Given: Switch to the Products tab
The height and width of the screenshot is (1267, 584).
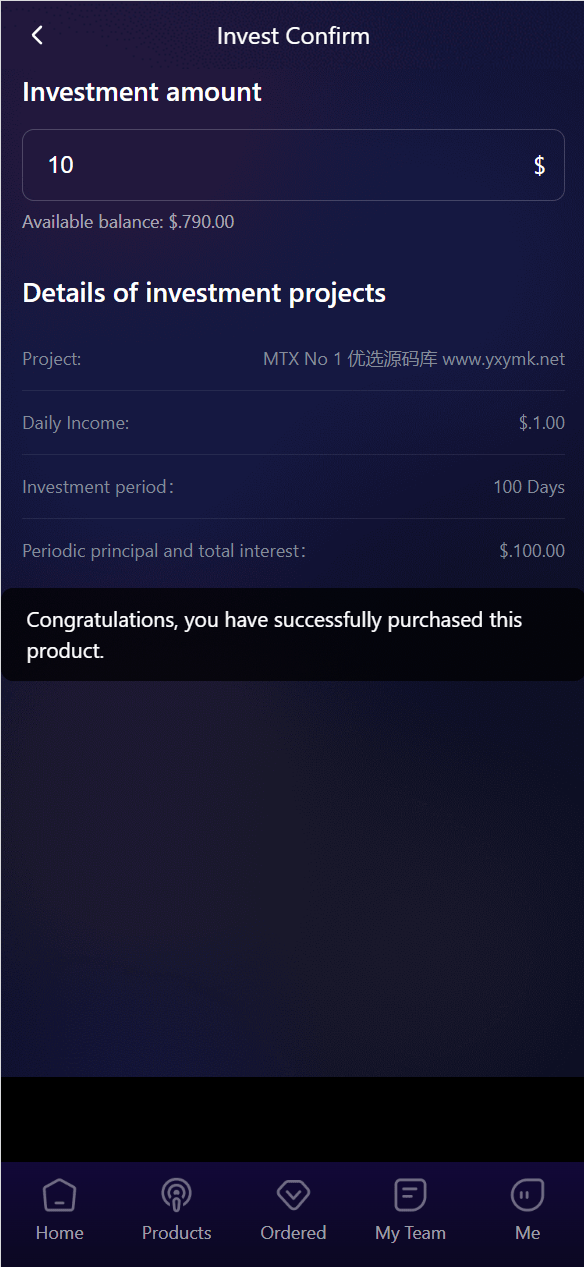Looking at the screenshot, I should click(x=176, y=1210).
